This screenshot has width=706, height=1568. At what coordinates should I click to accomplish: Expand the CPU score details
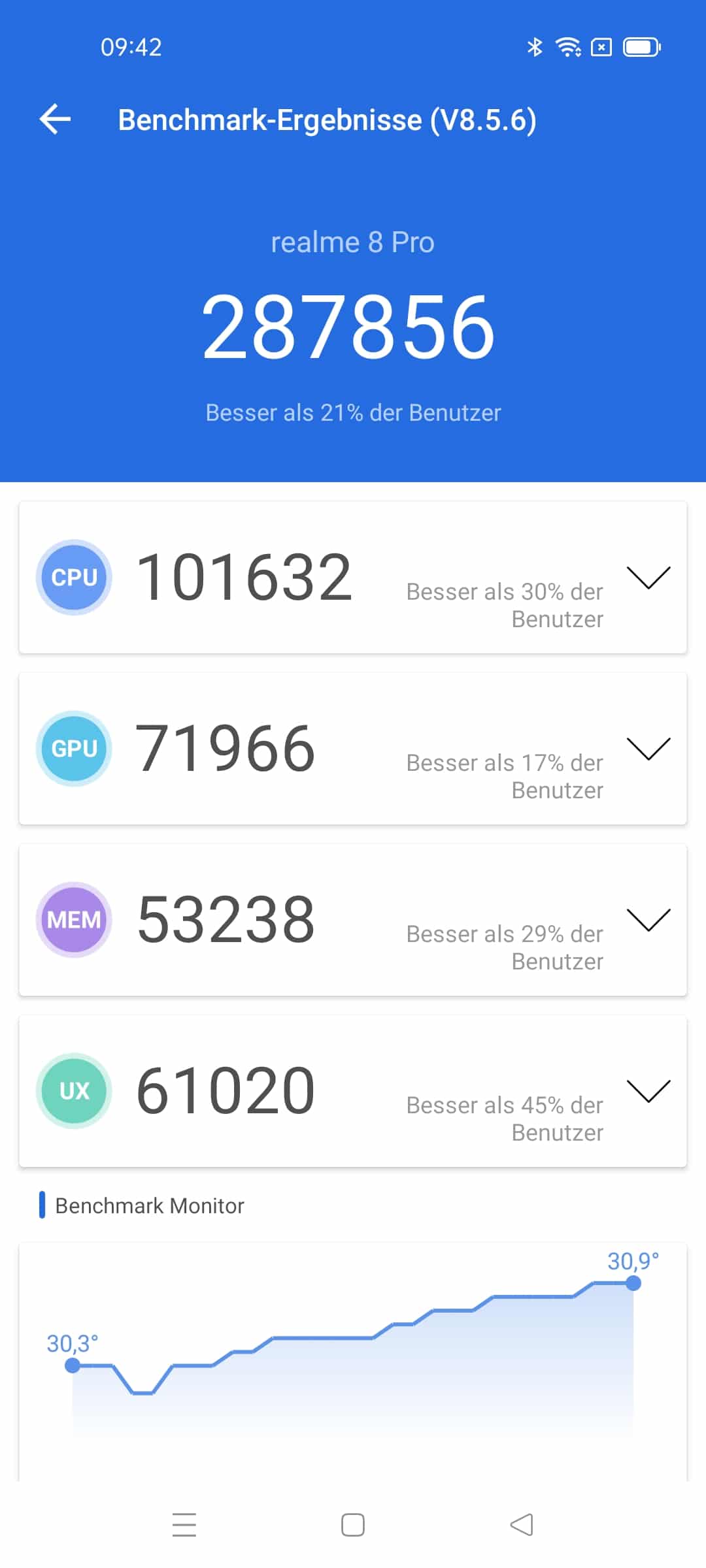click(648, 578)
